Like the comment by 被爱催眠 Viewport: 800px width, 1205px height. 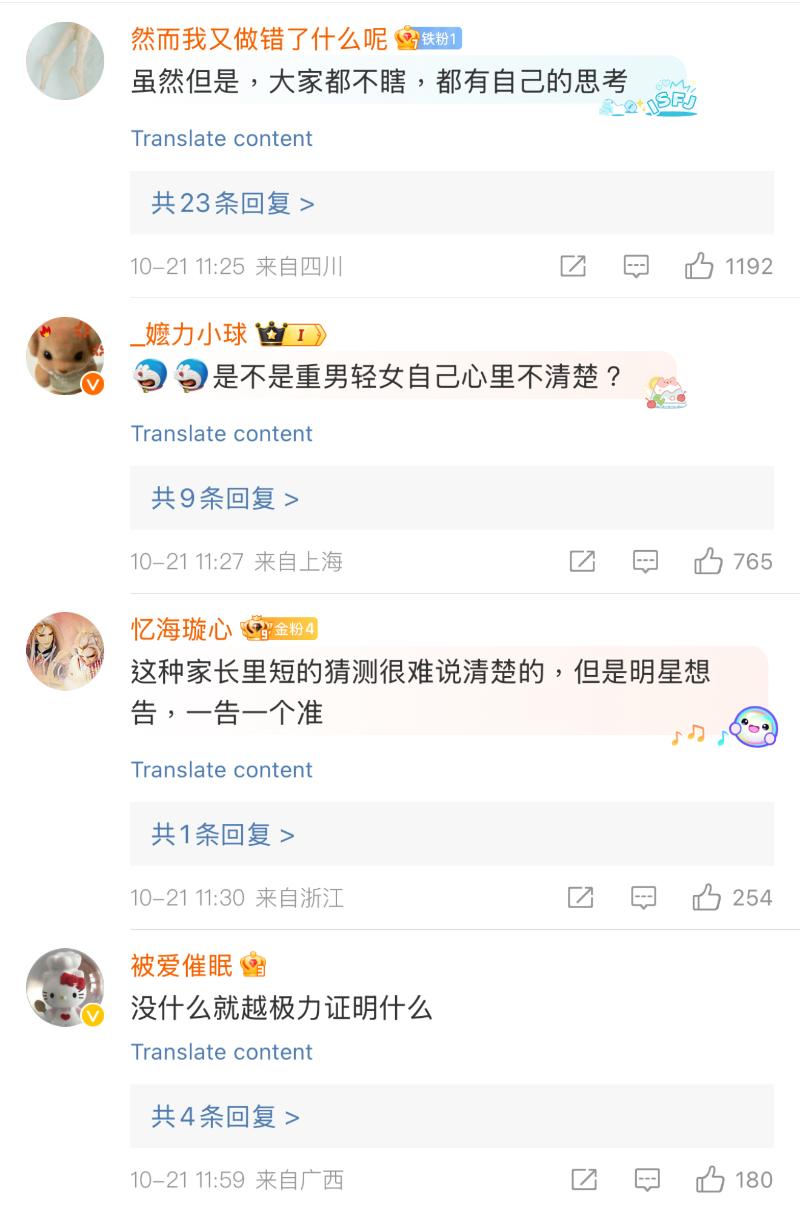tap(710, 1179)
